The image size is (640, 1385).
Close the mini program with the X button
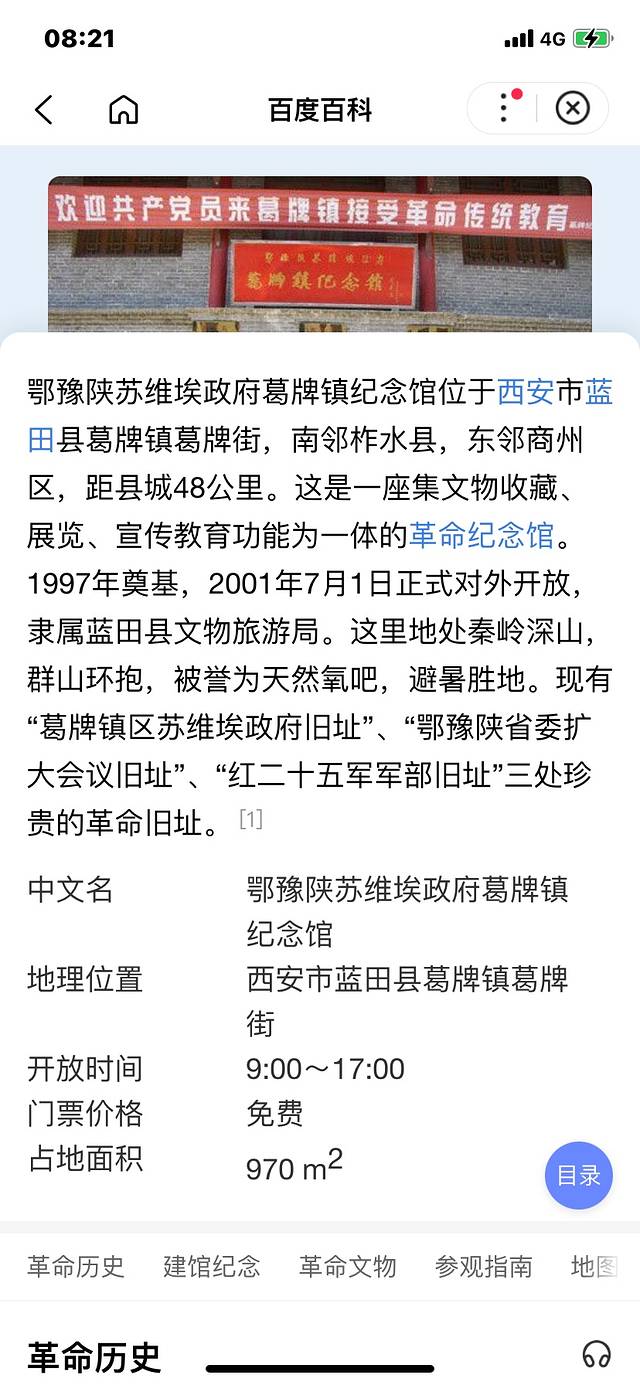pos(572,108)
